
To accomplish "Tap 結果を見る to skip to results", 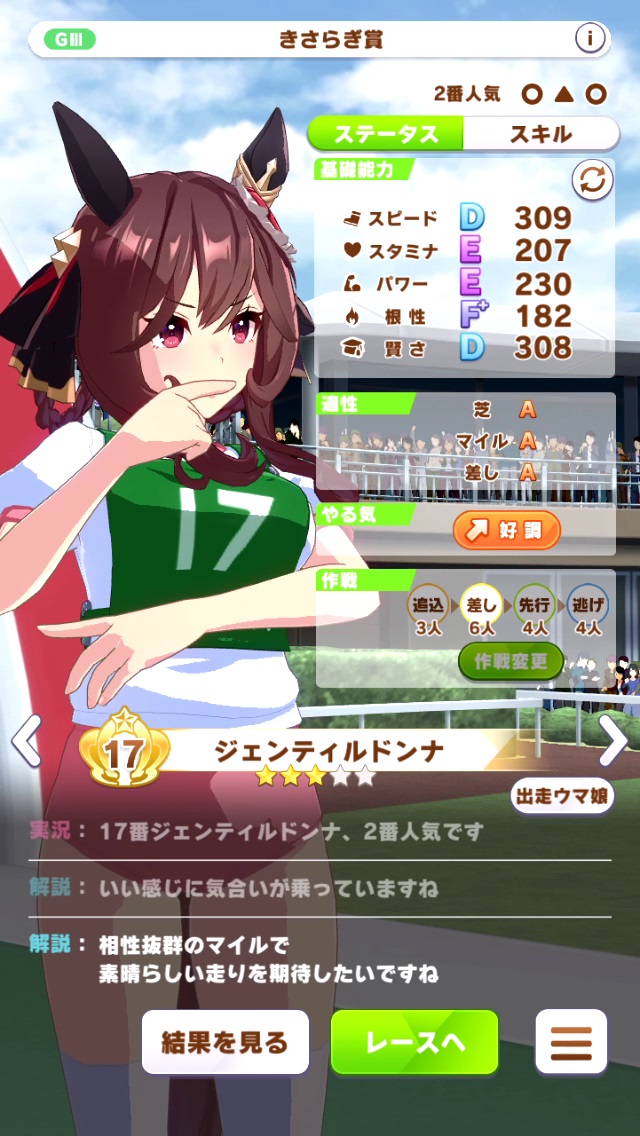I will 225,1042.
